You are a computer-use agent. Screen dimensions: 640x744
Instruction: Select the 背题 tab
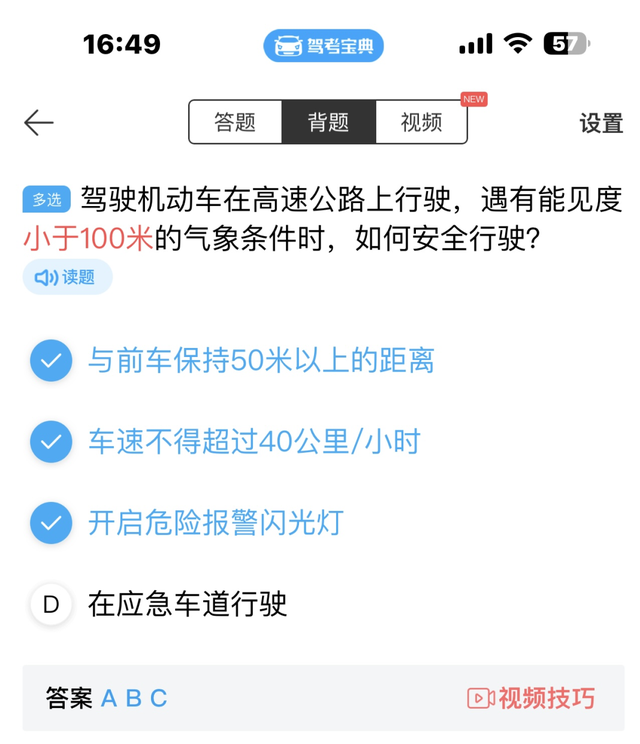click(328, 122)
